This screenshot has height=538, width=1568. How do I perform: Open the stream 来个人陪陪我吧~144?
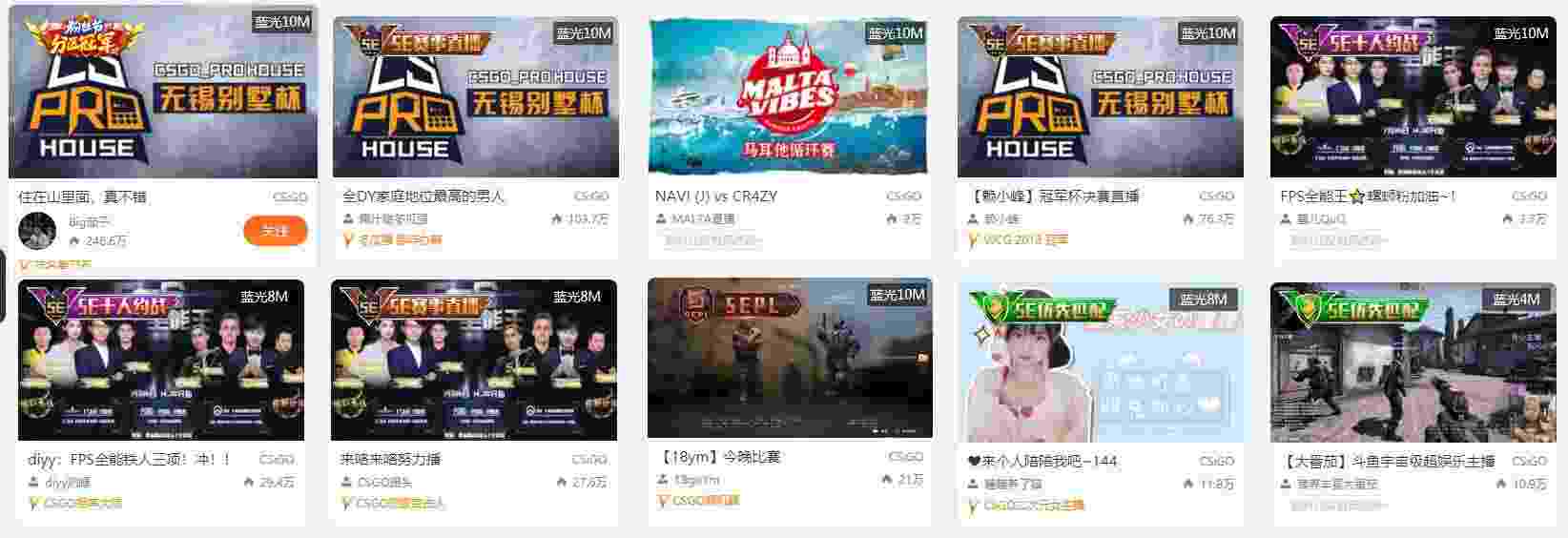tap(1101, 362)
